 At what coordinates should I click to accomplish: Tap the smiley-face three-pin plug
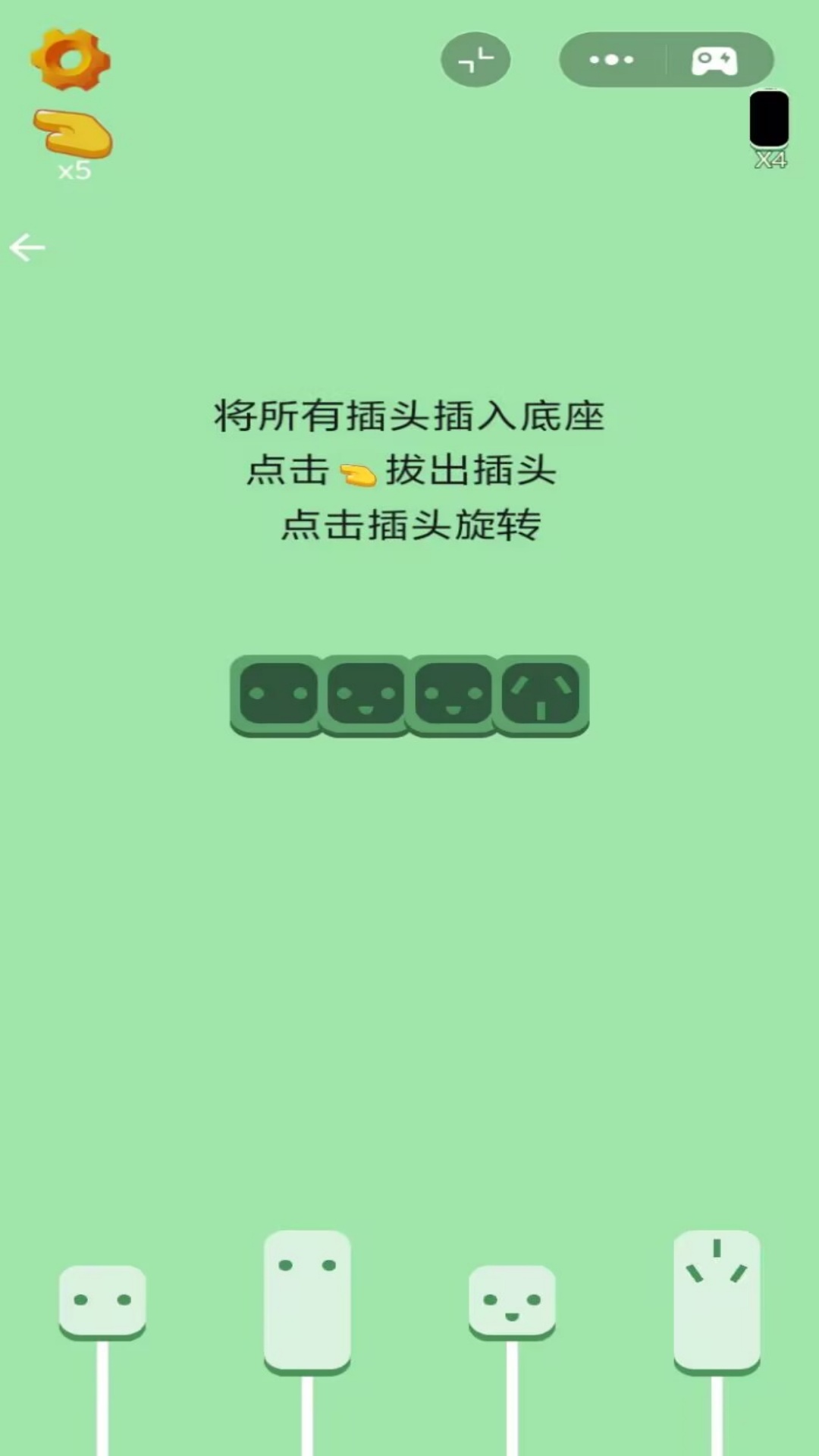[512, 1302]
